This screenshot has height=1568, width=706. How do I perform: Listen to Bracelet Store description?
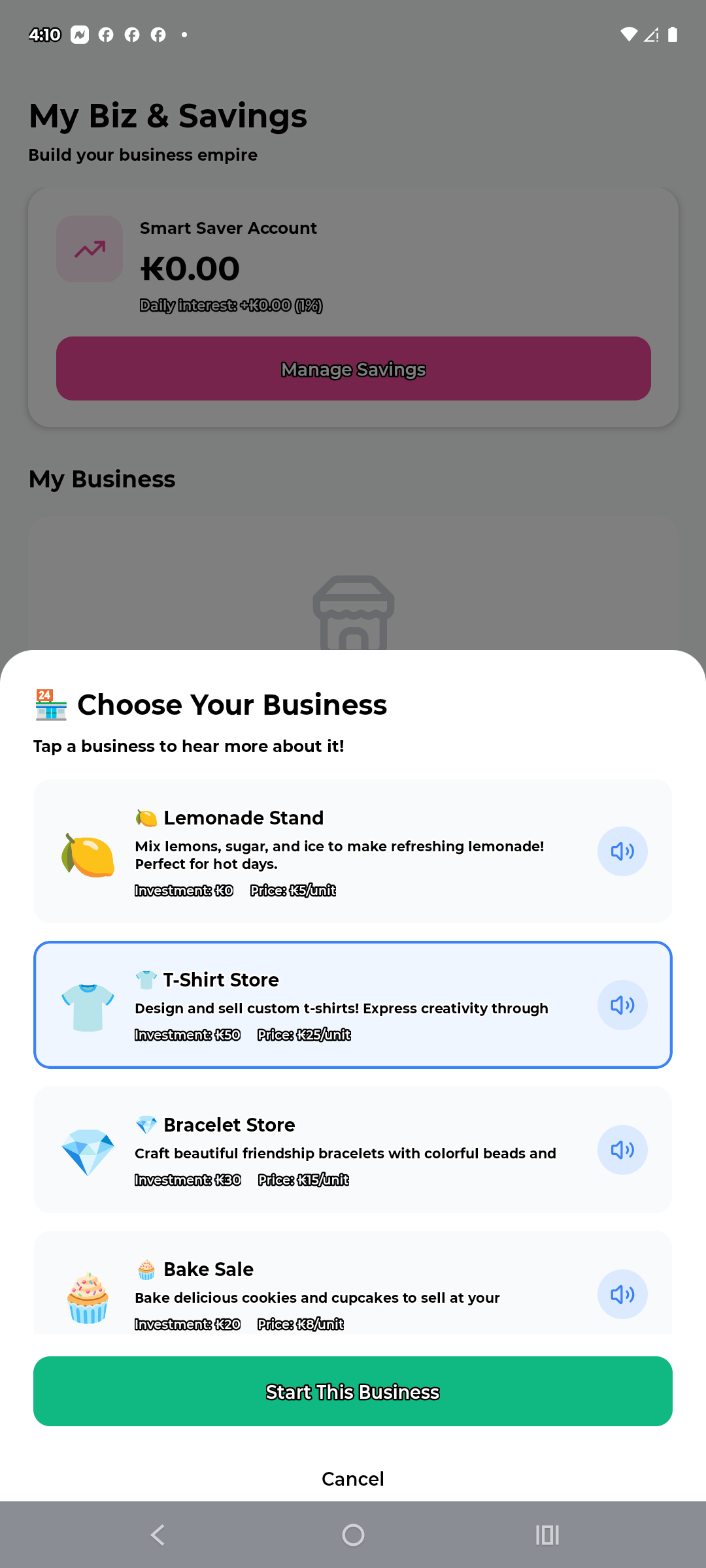tap(622, 1150)
